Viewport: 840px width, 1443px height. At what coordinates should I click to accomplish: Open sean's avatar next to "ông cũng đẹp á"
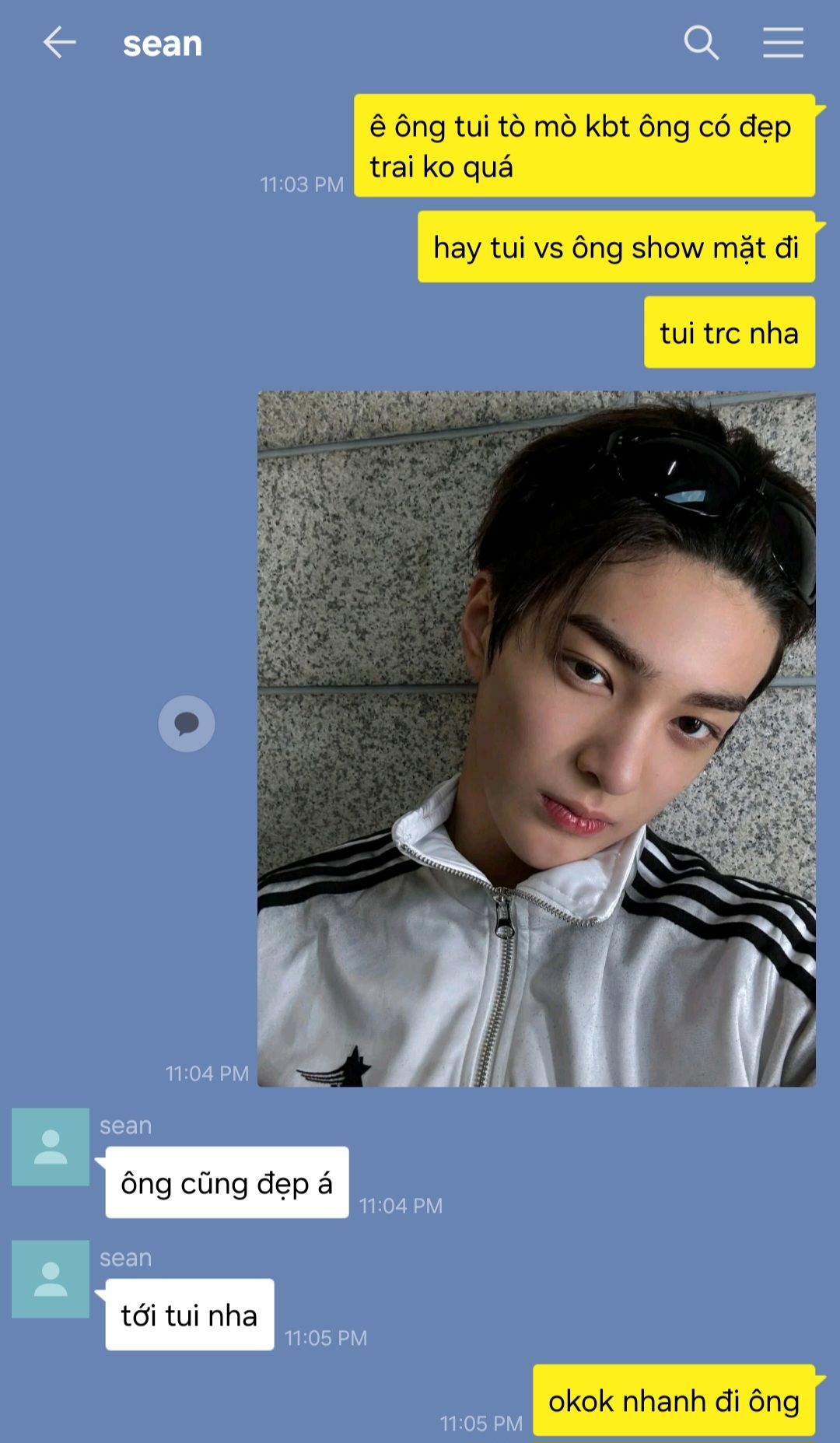[51, 1147]
